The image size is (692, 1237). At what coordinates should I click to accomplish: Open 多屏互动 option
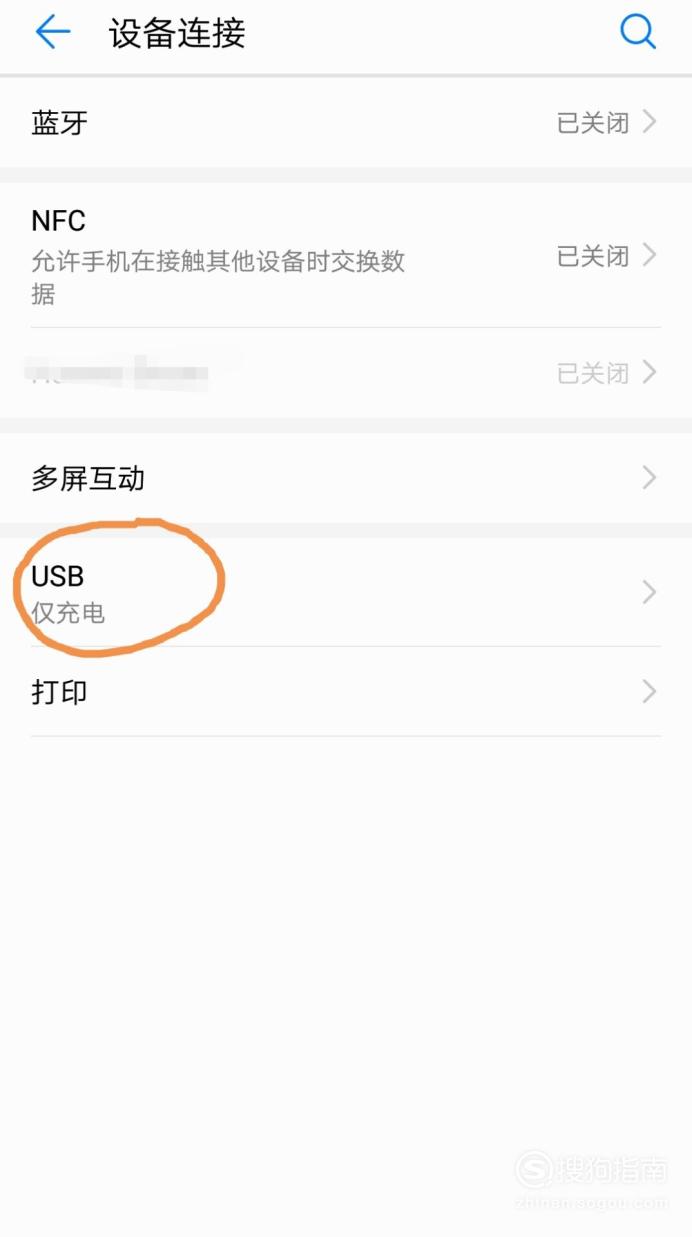coord(346,478)
